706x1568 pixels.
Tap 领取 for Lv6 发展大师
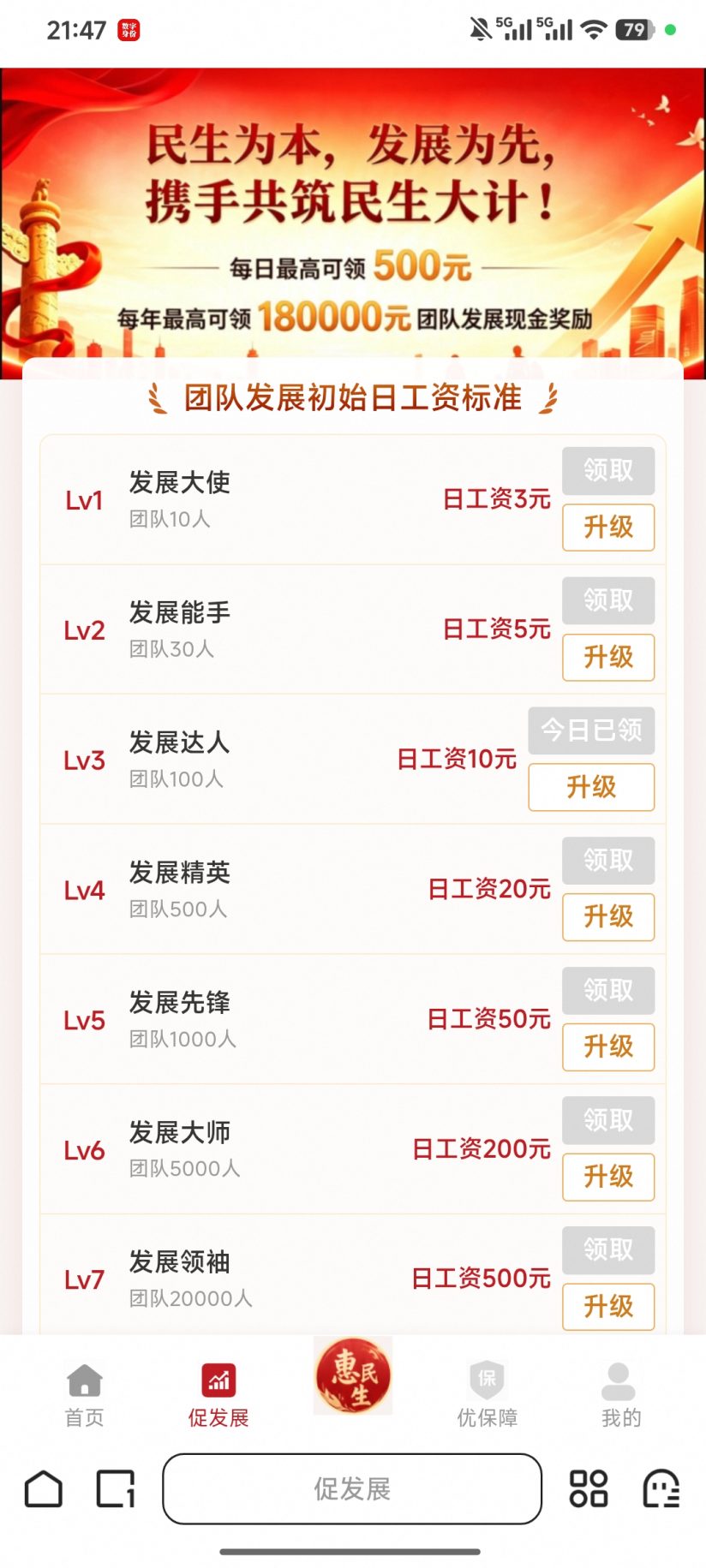(608, 1120)
